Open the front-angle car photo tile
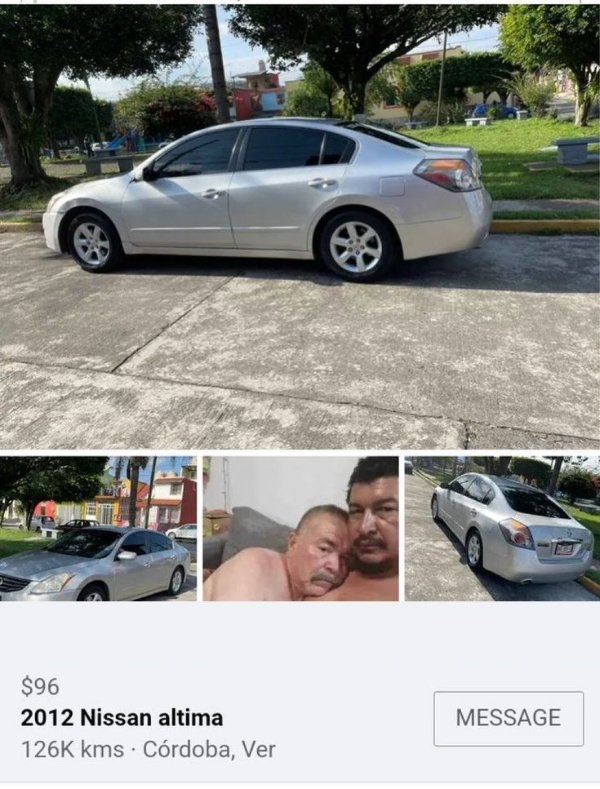The image size is (600, 789). [98, 528]
